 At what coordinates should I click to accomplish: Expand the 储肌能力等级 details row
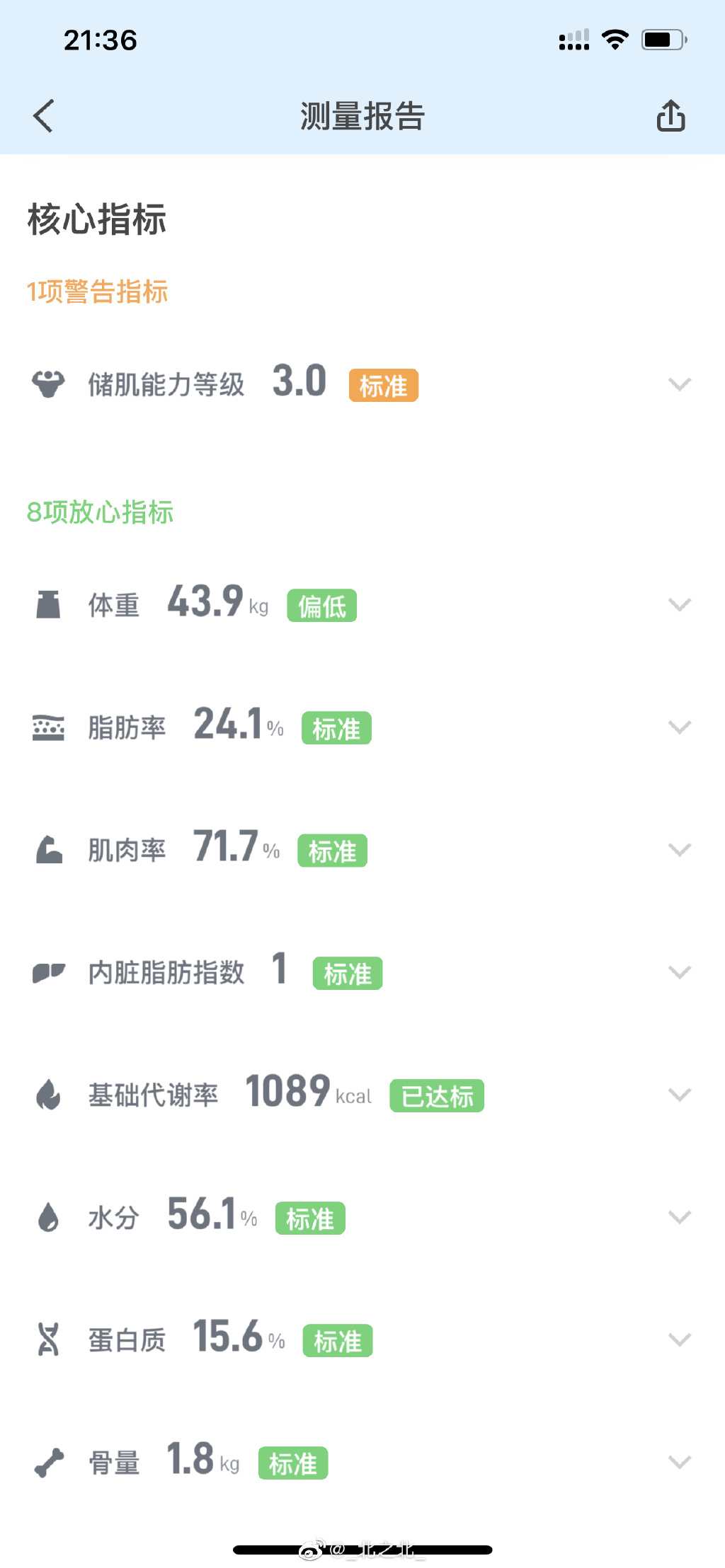coord(679,383)
